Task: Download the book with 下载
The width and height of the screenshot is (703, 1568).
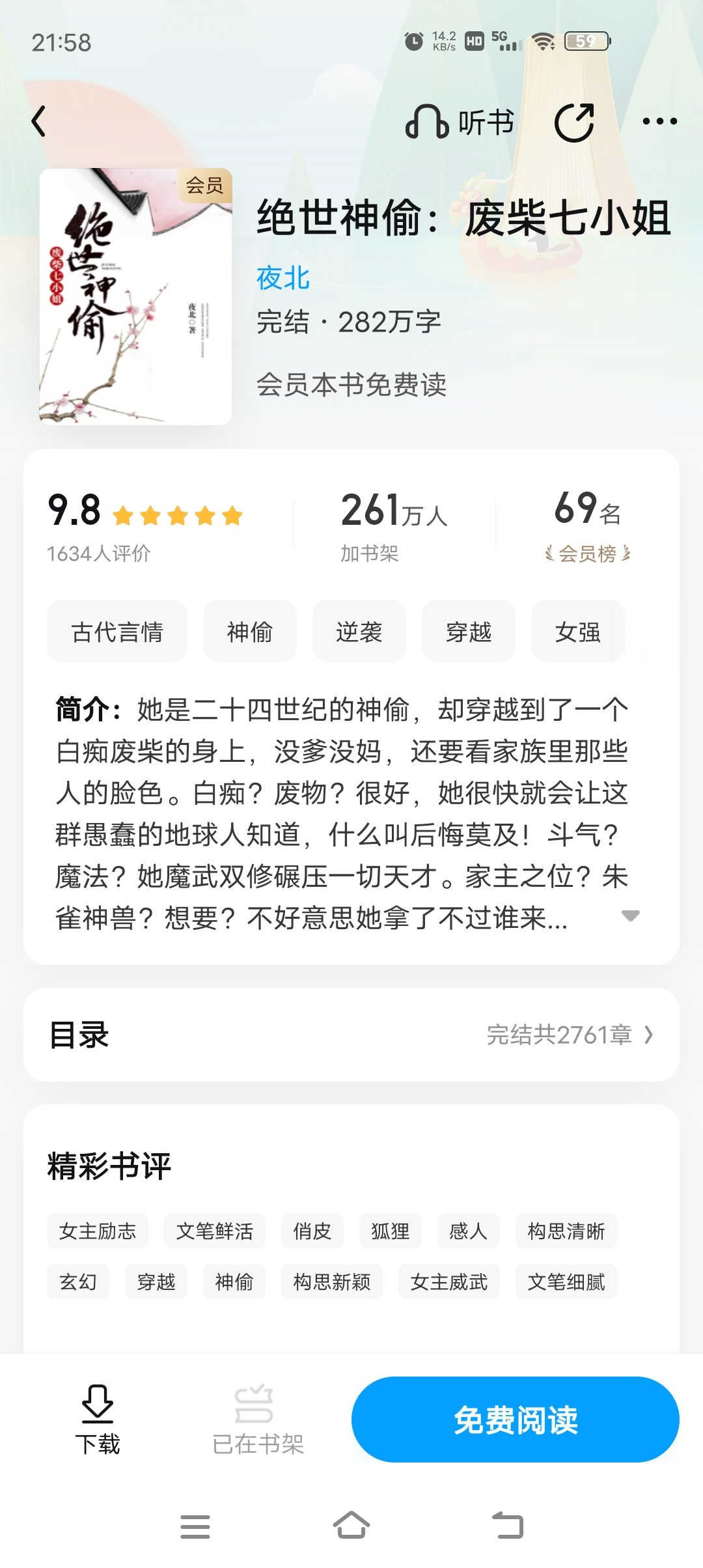Action: click(x=98, y=1420)
